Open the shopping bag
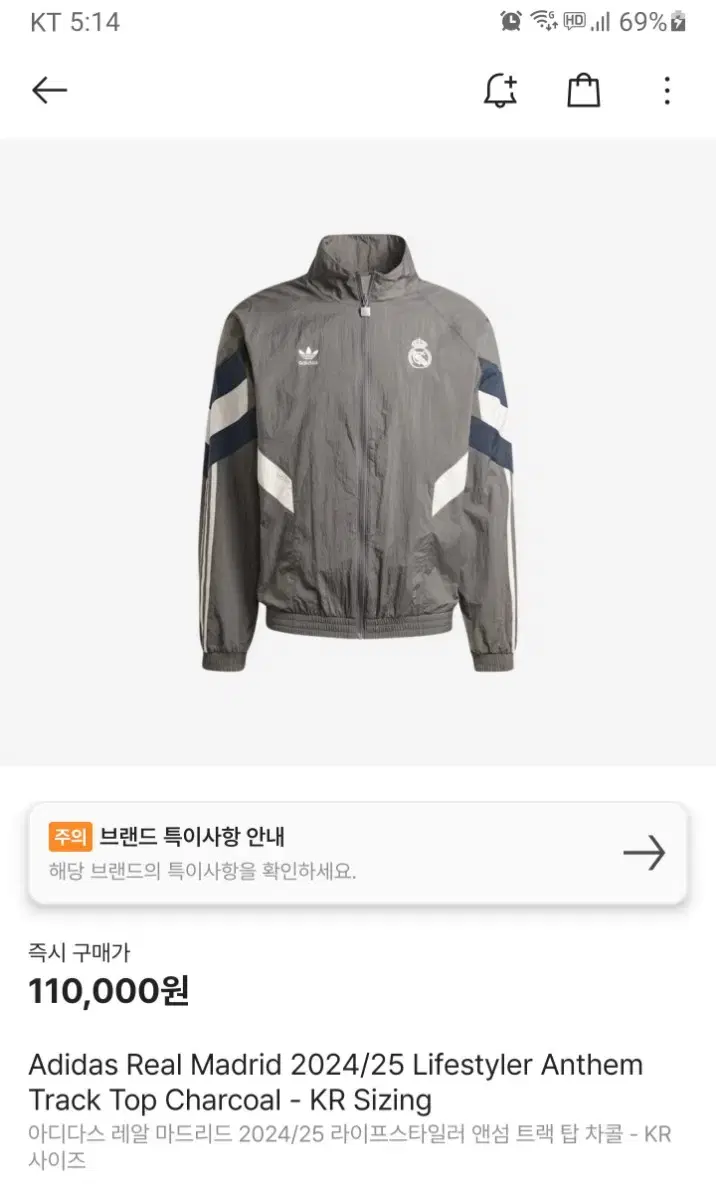 coord(583,91)
